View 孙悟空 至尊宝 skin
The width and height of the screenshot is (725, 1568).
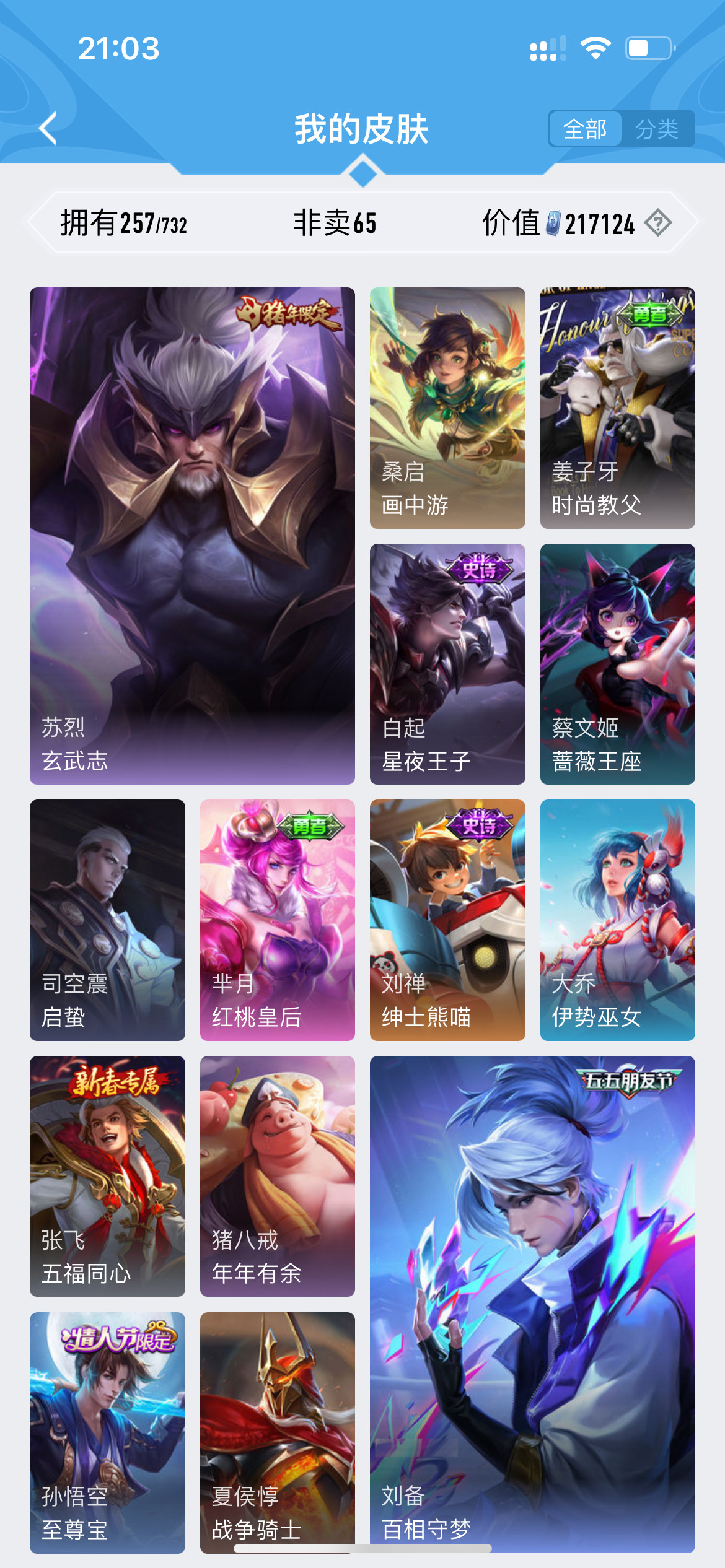[107, 1432]
